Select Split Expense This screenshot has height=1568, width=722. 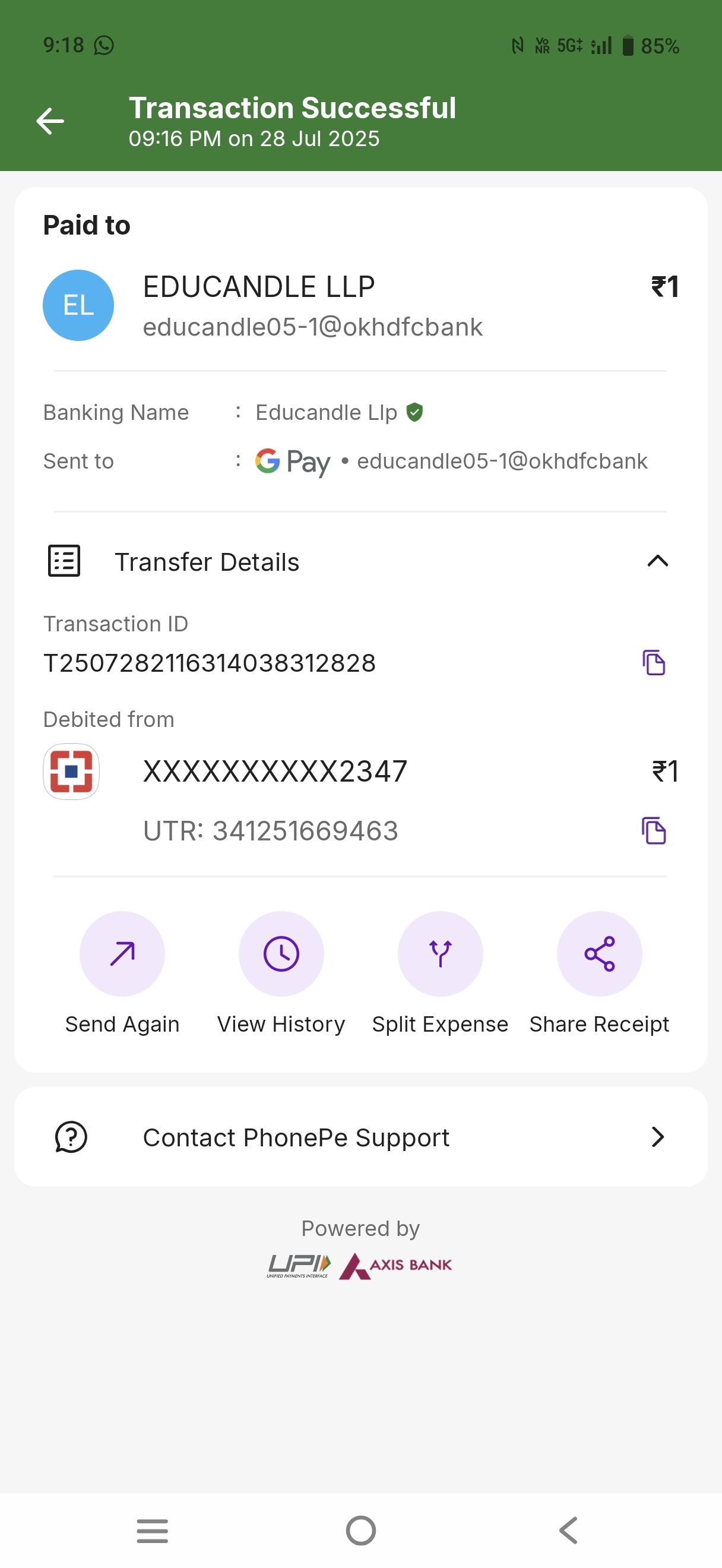point(441,954)
